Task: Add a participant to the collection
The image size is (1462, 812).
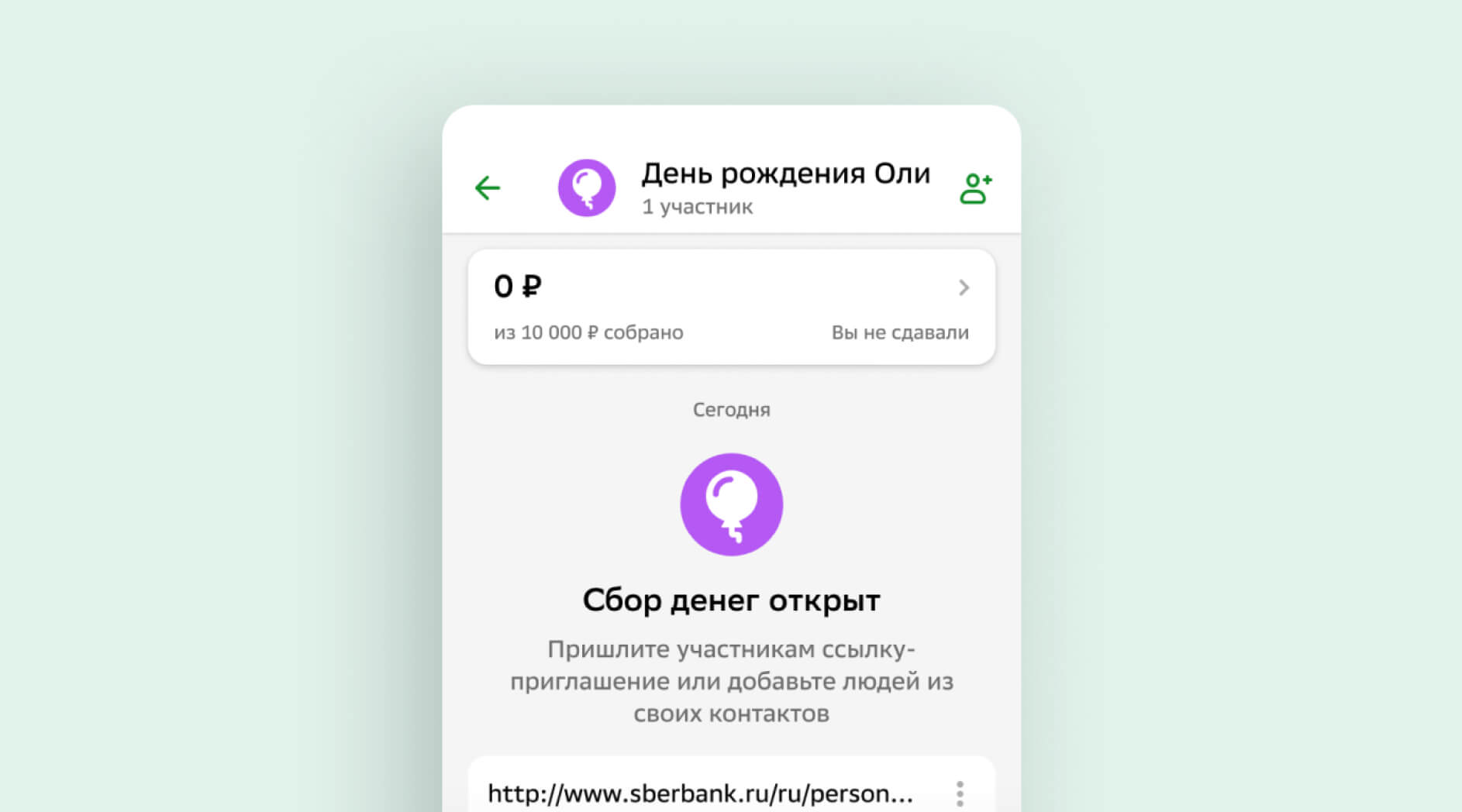Action: (x=975, y=188)
